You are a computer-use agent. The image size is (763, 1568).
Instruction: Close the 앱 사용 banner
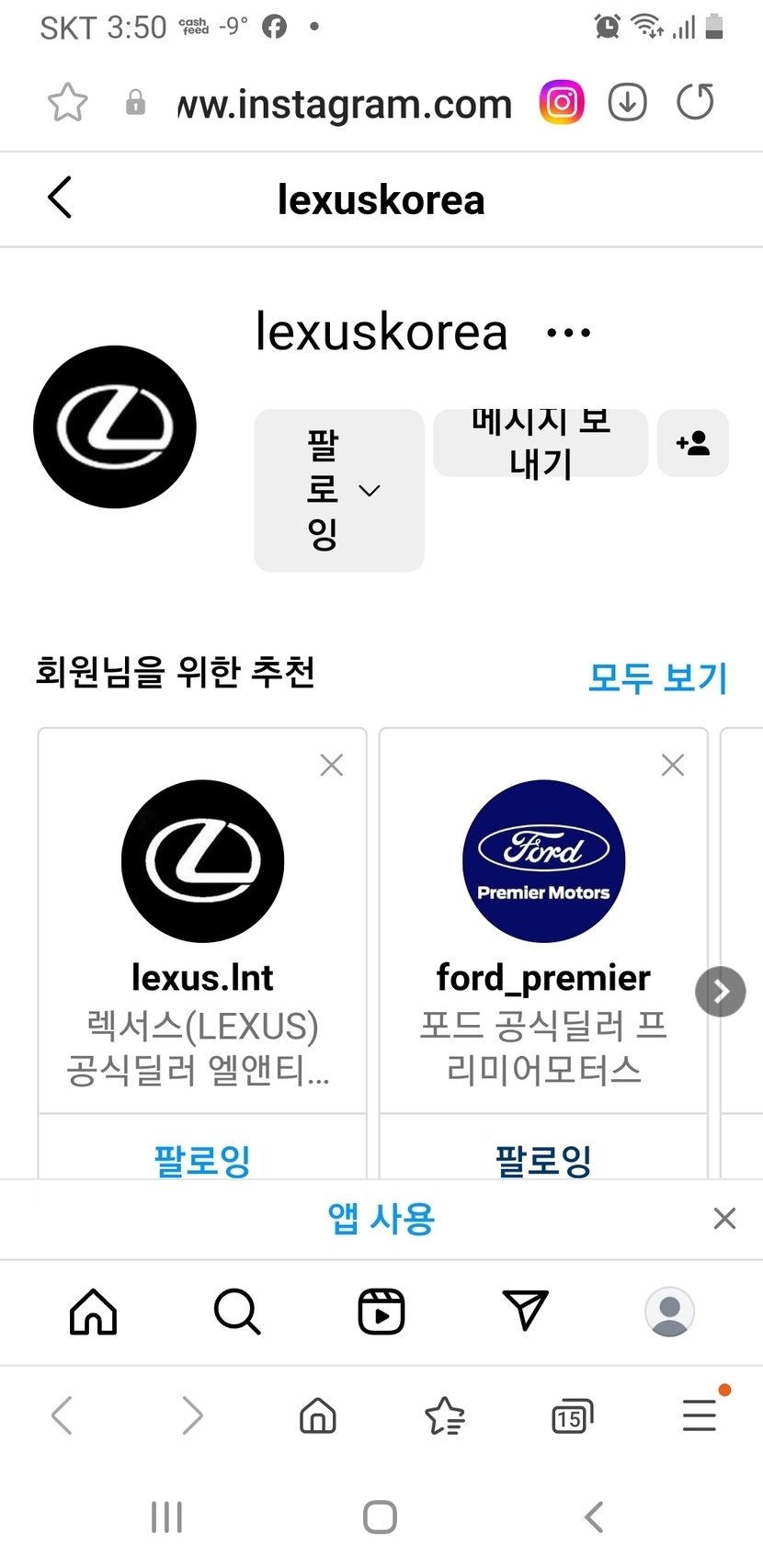click(x=724, y=1219)
